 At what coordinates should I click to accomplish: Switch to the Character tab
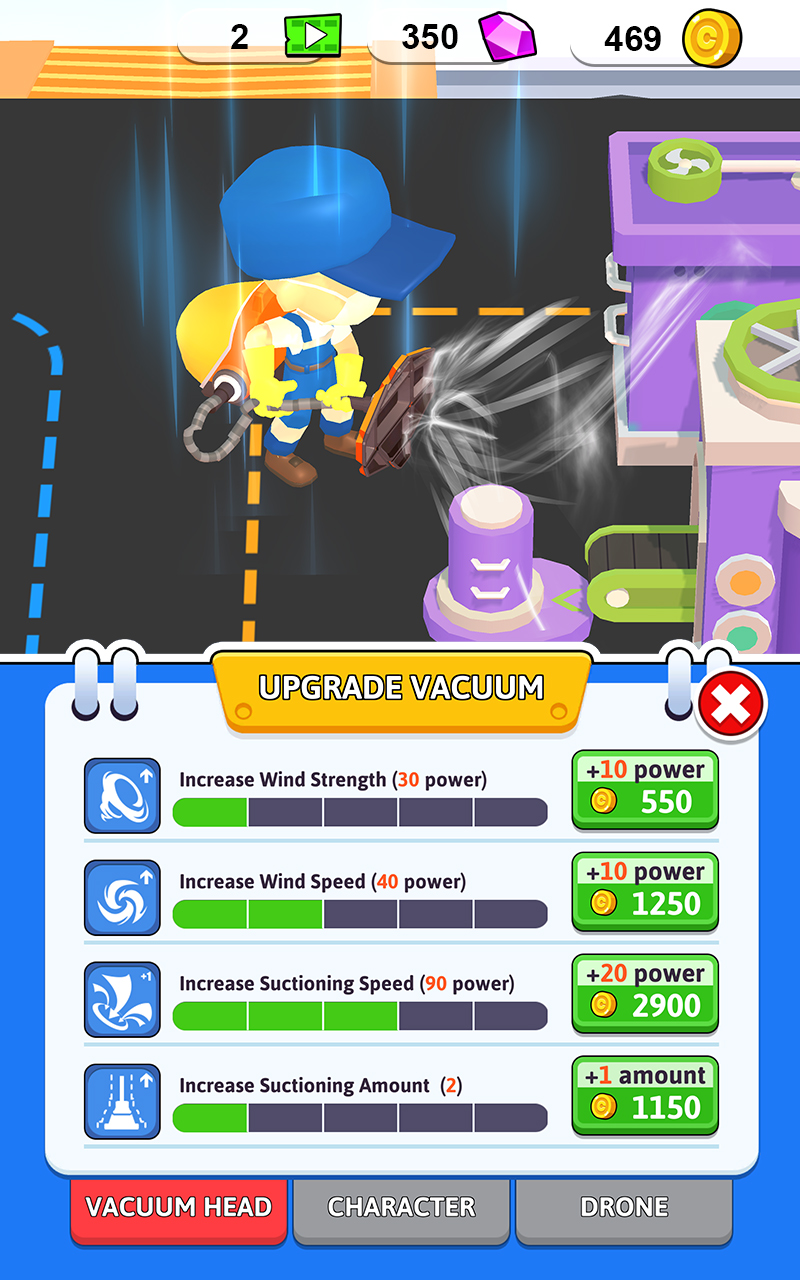(401, 1209)
